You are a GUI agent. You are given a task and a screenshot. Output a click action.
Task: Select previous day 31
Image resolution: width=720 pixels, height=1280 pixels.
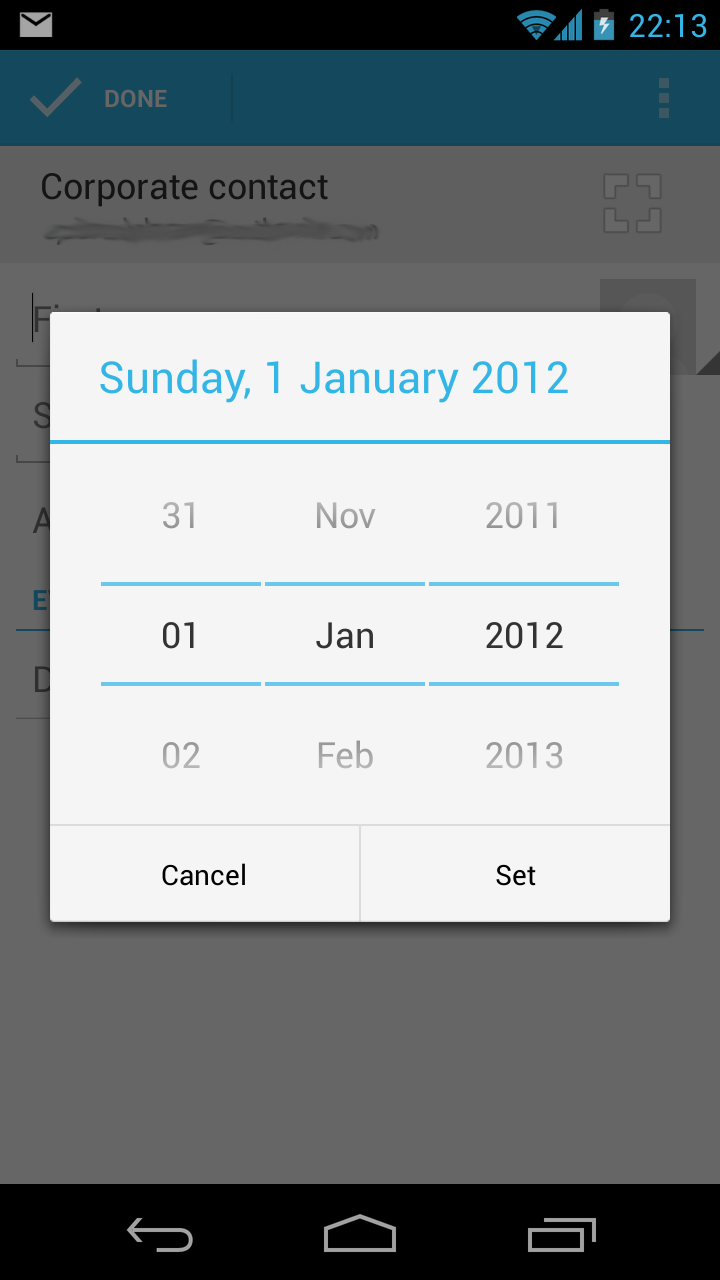coord(180,516)
